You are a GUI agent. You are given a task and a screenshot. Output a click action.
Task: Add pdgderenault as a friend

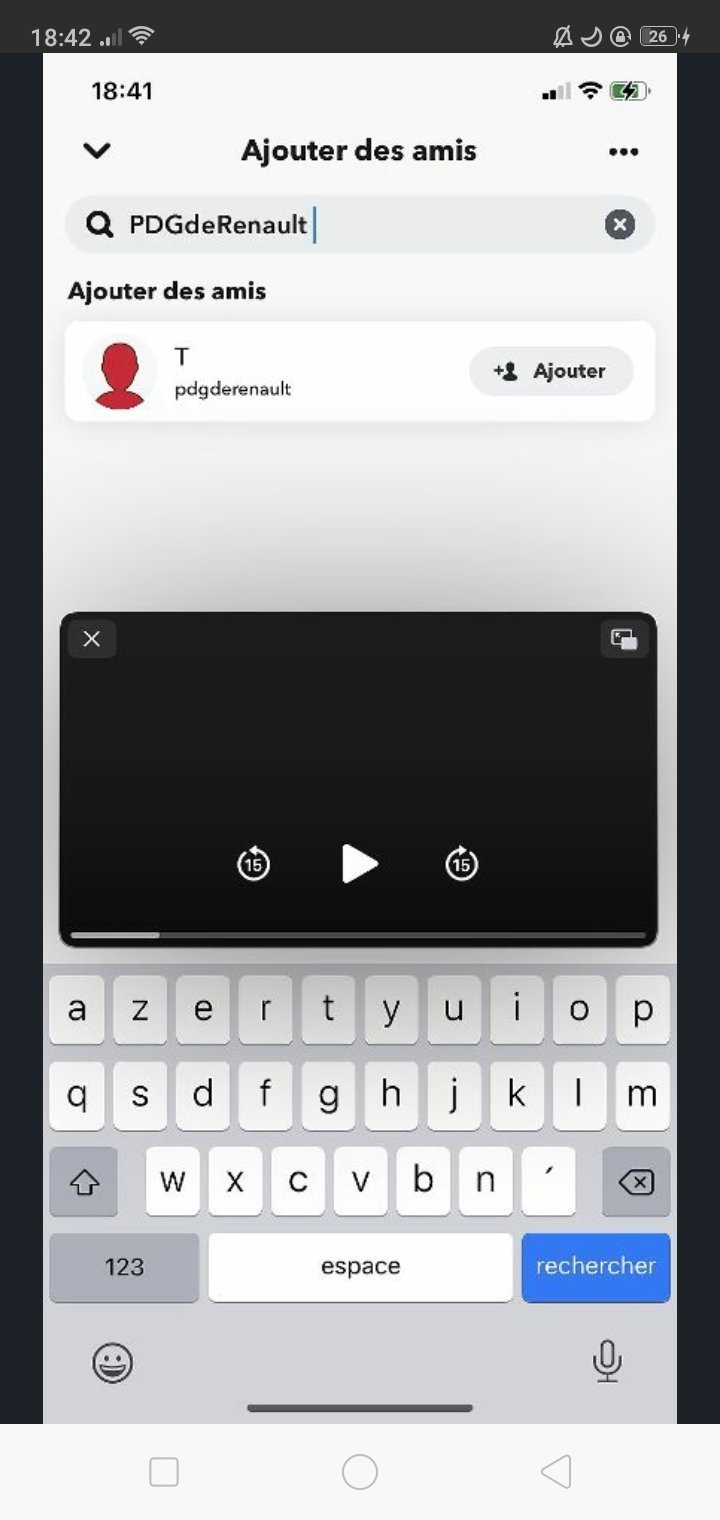click(551, 371)
